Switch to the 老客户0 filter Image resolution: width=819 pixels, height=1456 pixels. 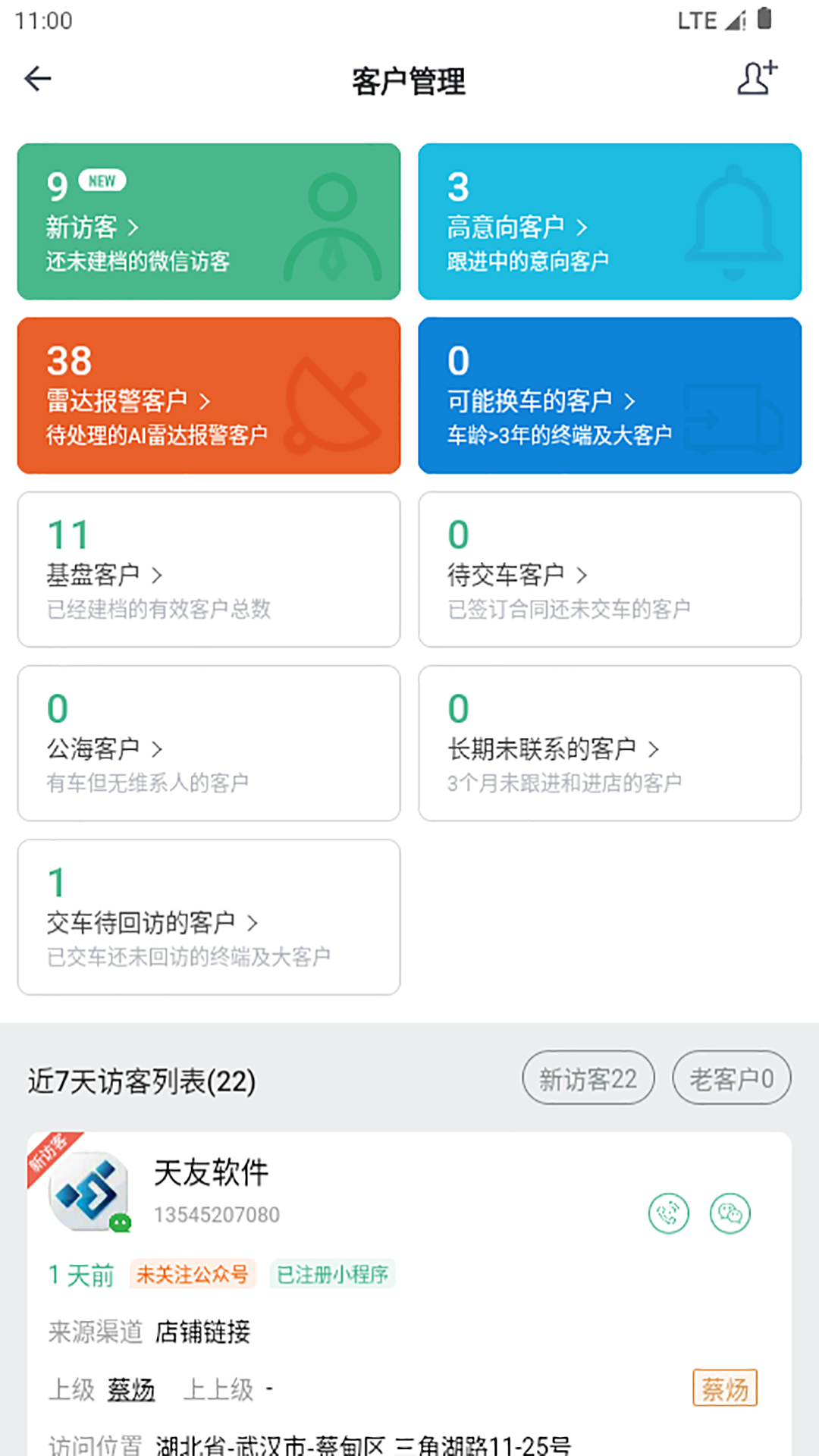[x=731, y=1077]
